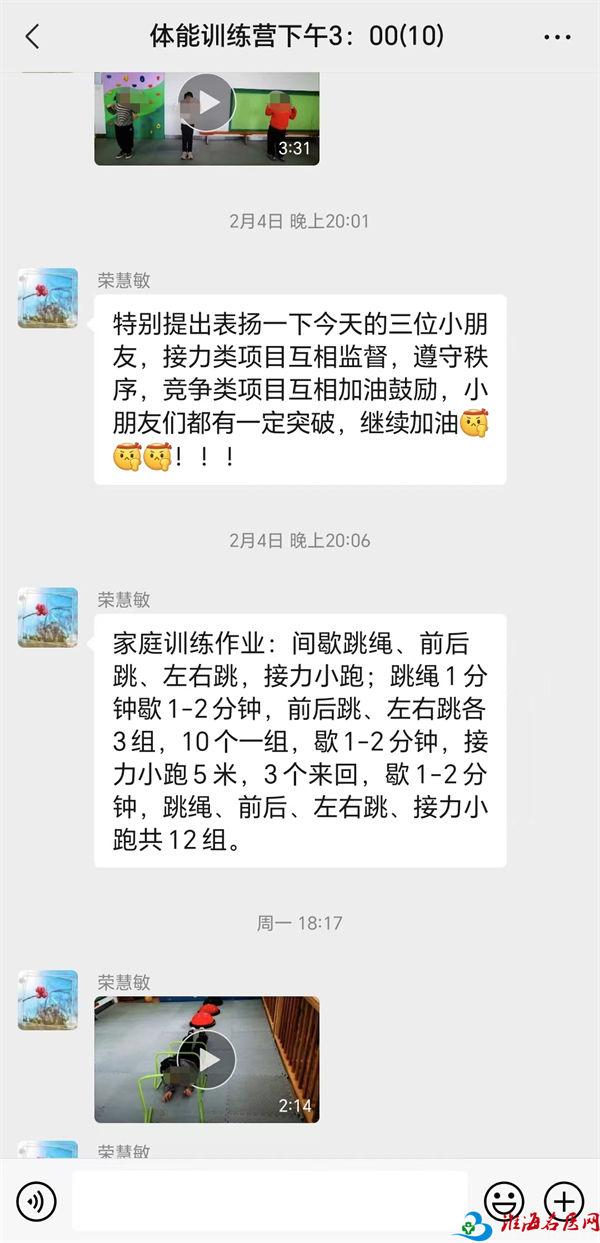Viewport: 600px width, 1243px height.
Task: Switch to voice message input
Action: (x=36, y=1200)
